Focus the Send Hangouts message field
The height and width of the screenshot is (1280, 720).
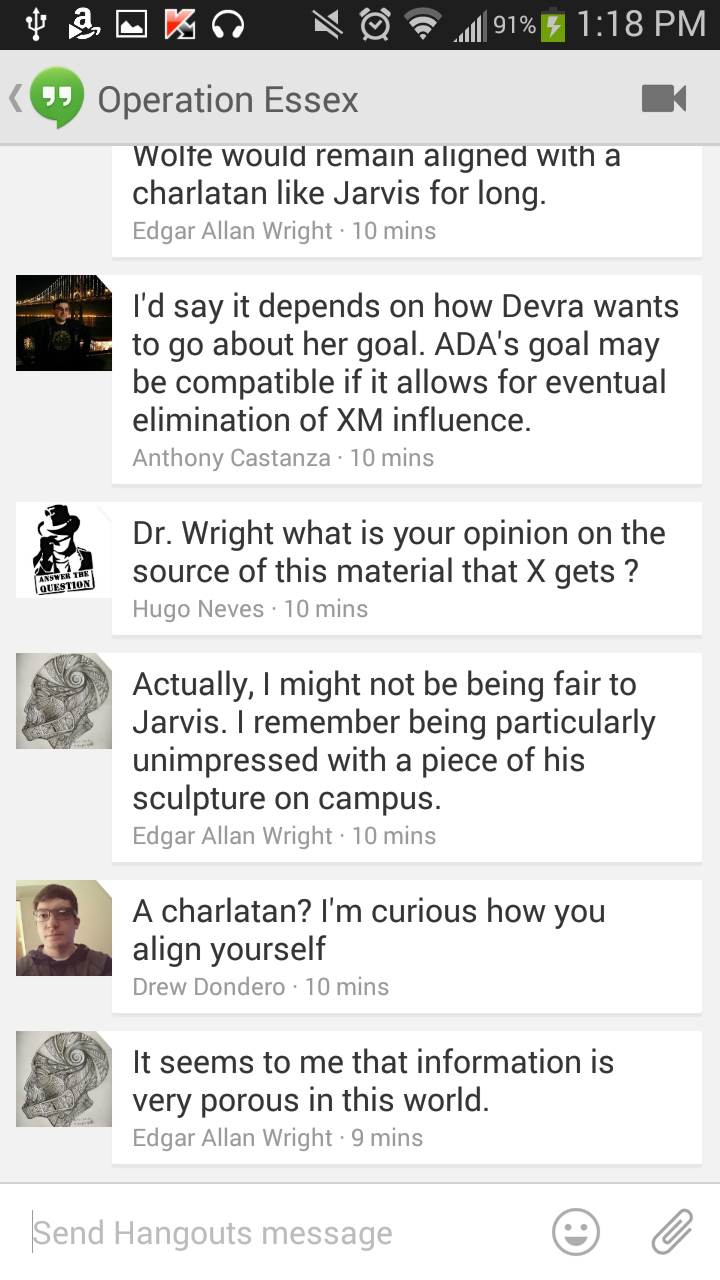pyautogui.click(x=280, y=1233)
